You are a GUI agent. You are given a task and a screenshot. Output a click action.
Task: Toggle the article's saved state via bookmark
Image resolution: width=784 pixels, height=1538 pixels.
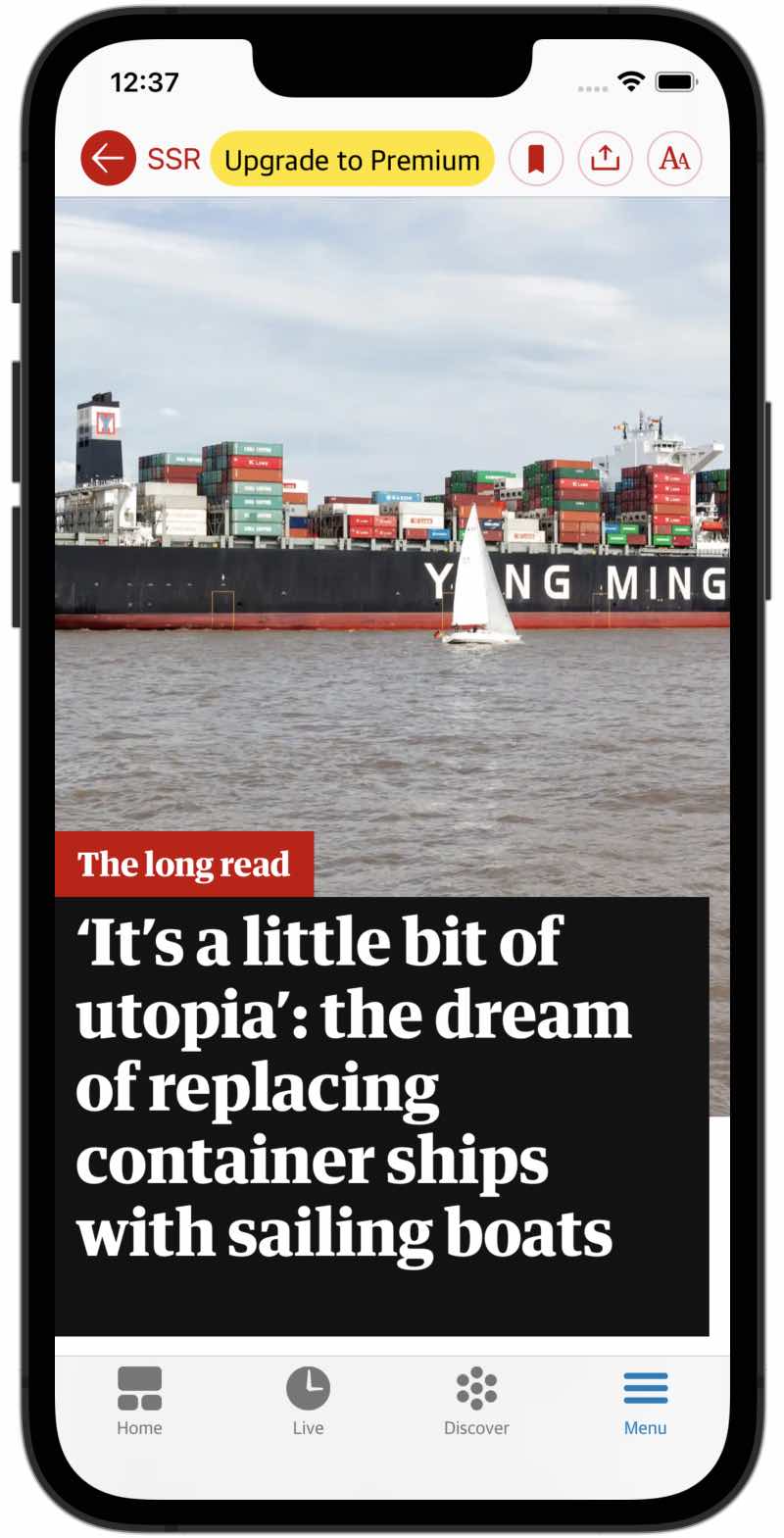click(x=536, y=158)
